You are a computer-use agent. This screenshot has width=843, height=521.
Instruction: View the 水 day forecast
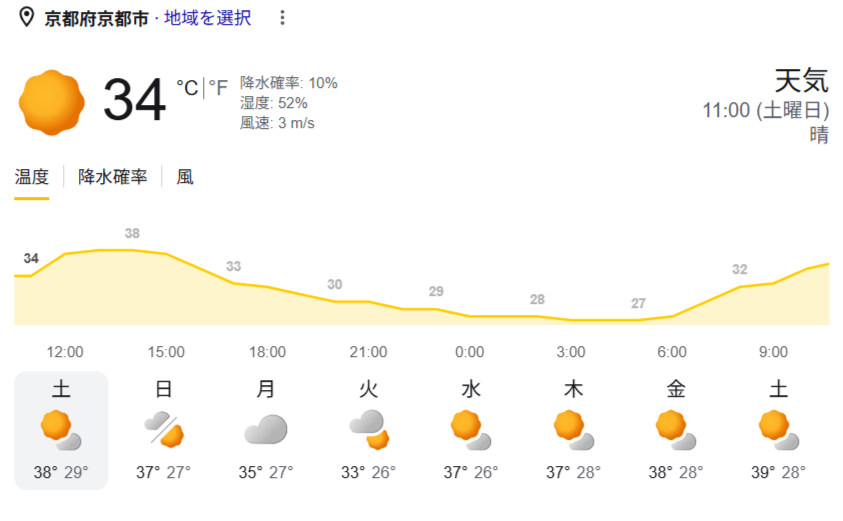click(471, 430)
